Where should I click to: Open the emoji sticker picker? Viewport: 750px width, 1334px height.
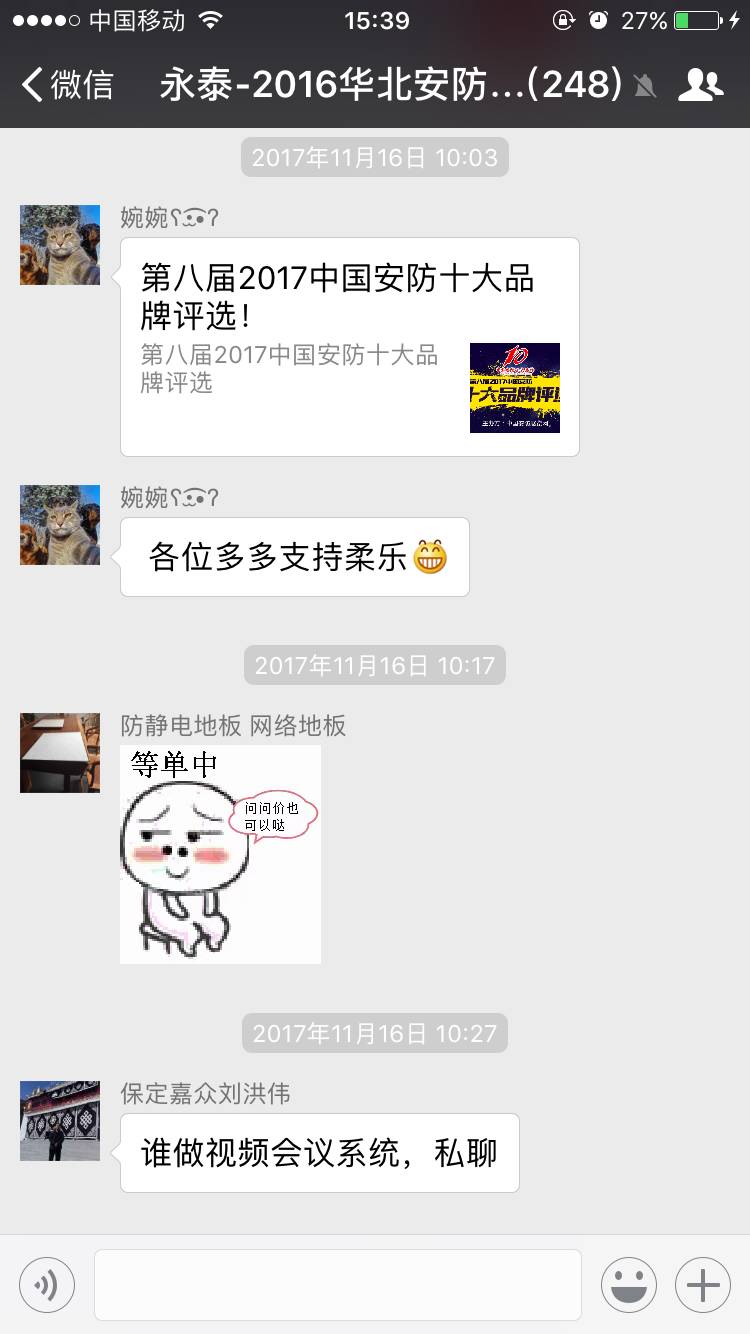coord(629,1285)
